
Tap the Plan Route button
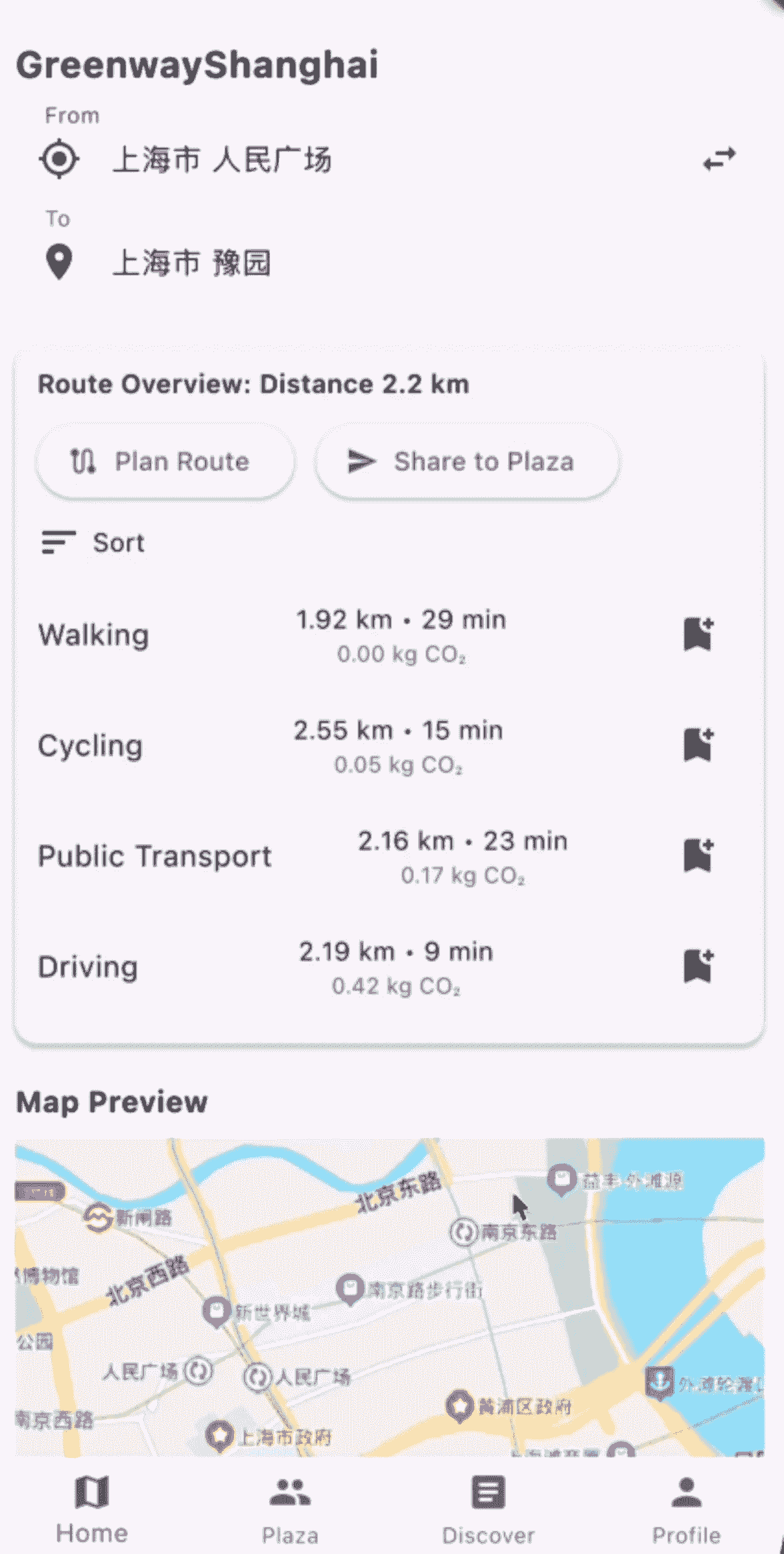[x=165, y=461]
